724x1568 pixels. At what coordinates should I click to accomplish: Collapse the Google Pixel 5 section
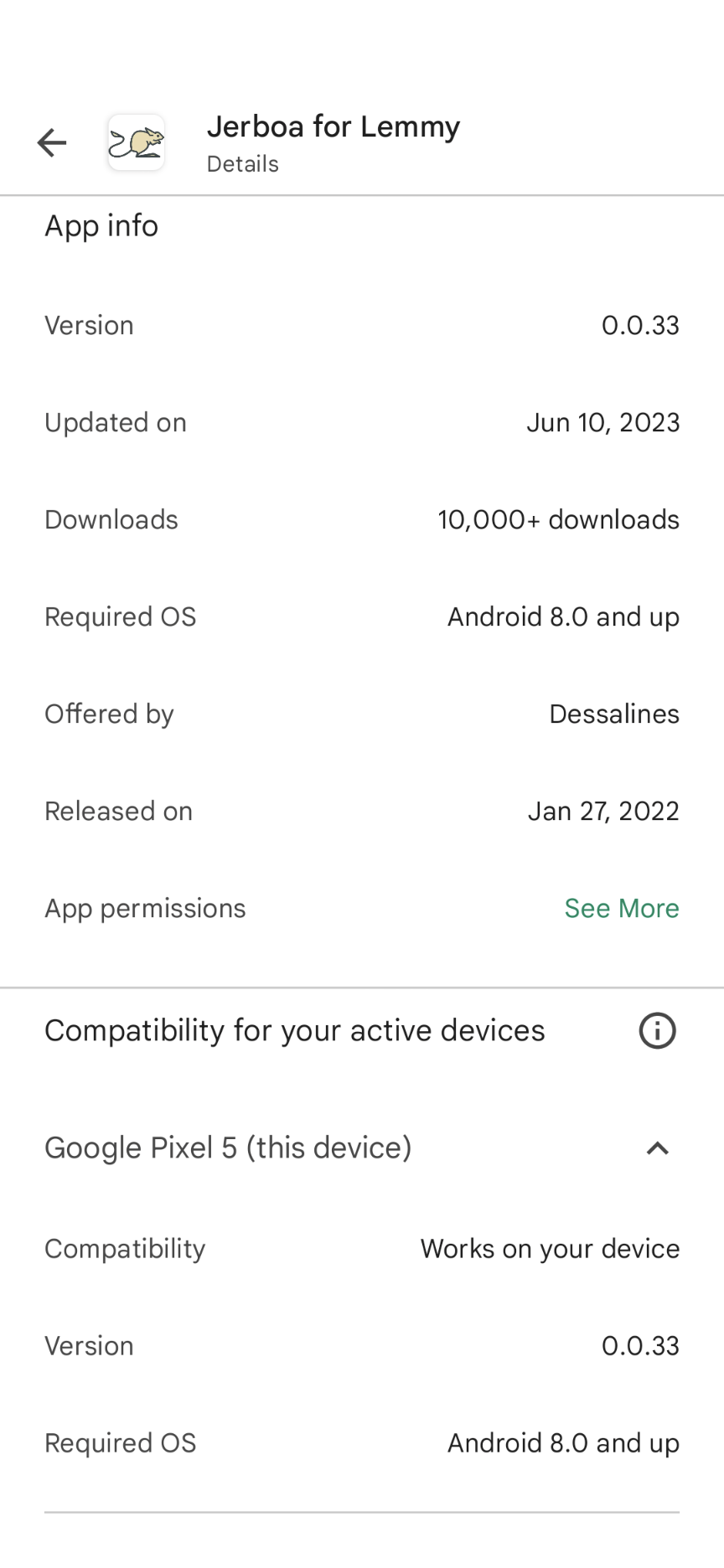pyautogui.click(x=658, y=1148)
